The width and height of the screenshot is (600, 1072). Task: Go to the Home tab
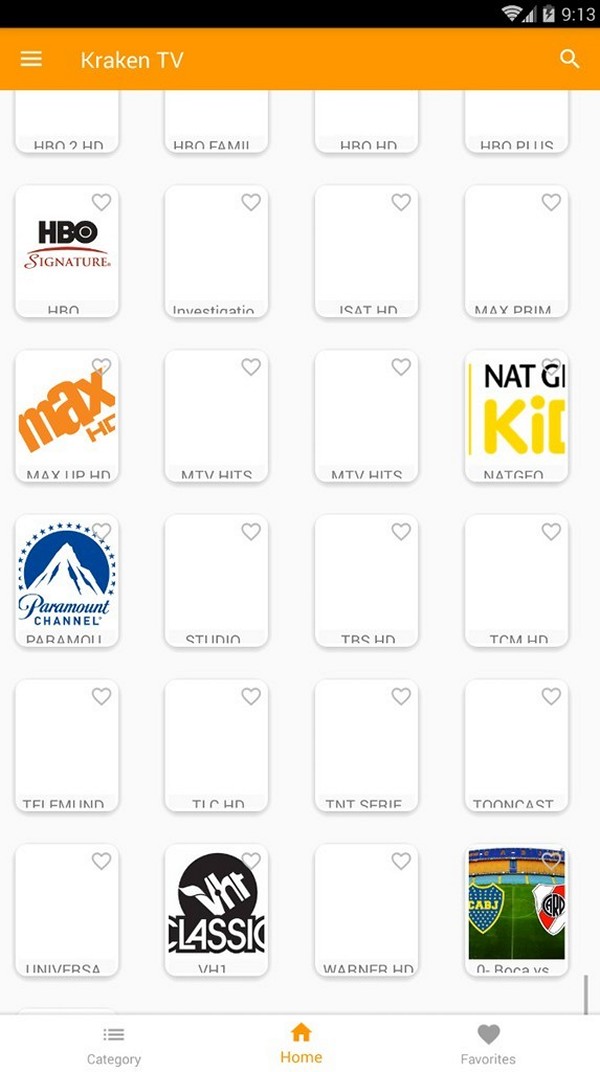(301, 1045)
